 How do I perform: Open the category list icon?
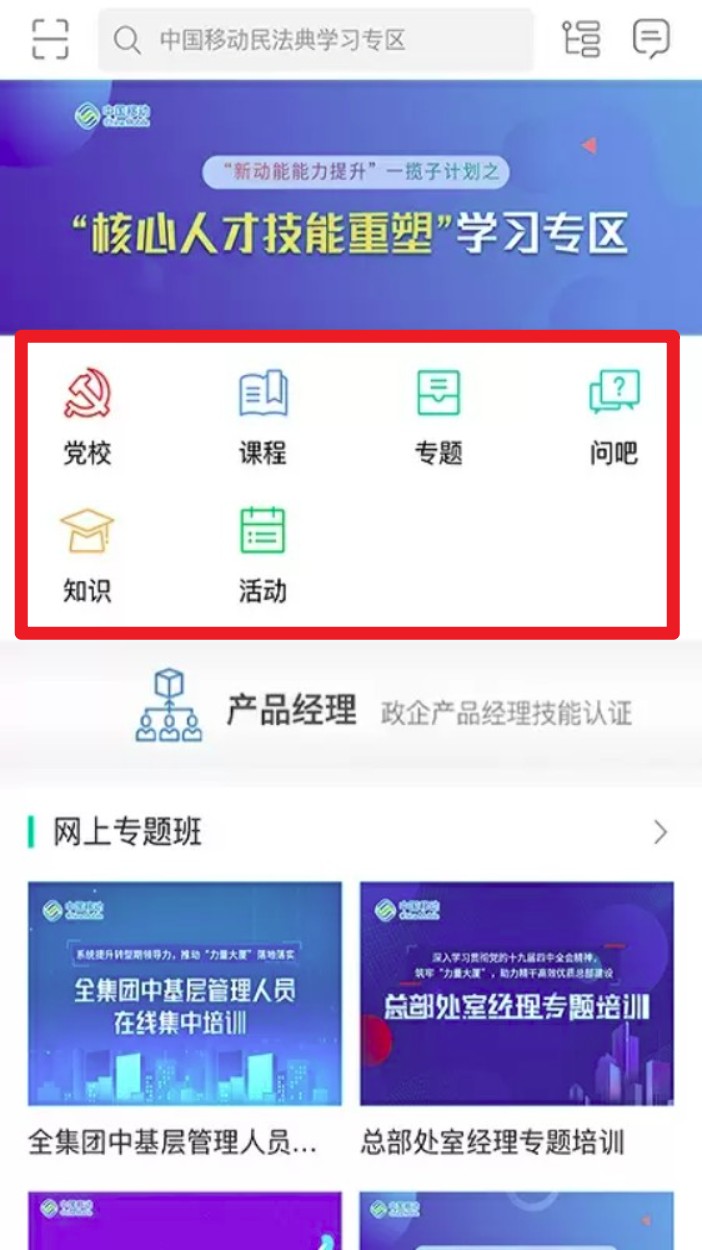pos(581,39)
